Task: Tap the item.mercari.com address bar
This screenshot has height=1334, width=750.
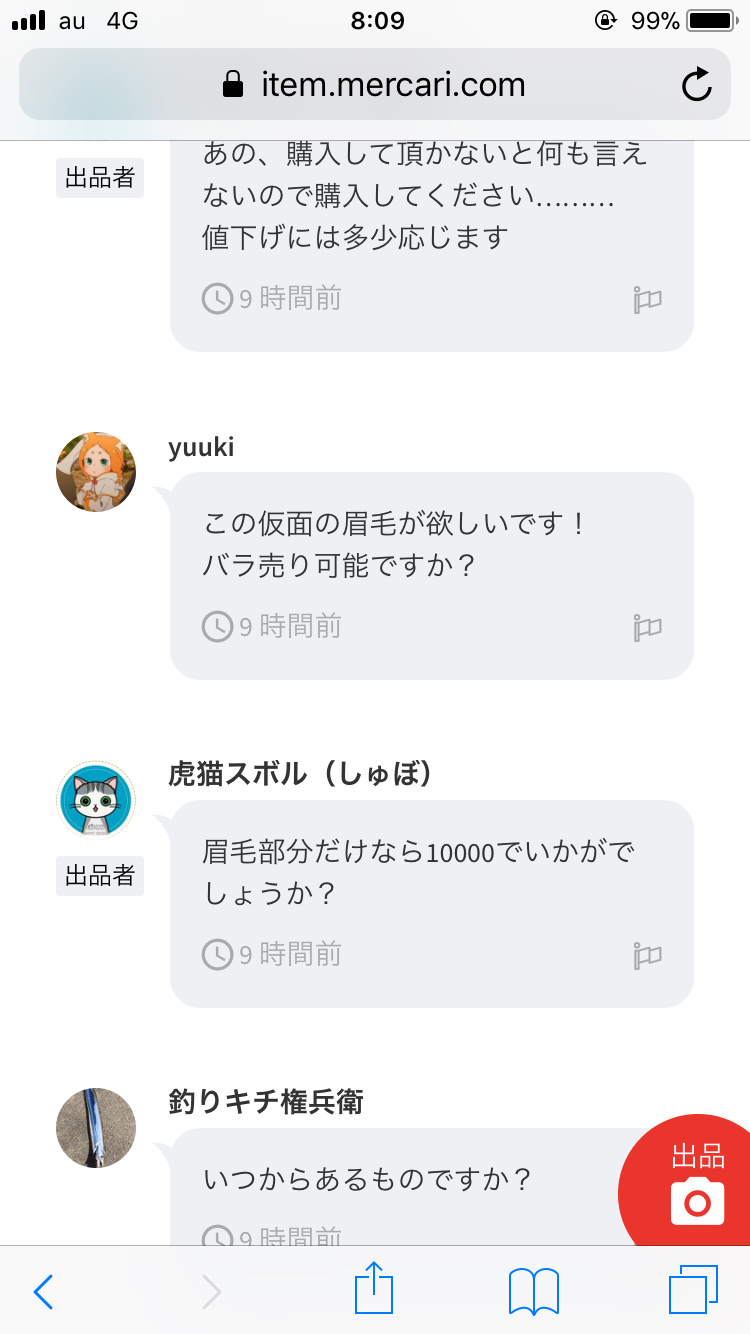Action: click(374, 85)
